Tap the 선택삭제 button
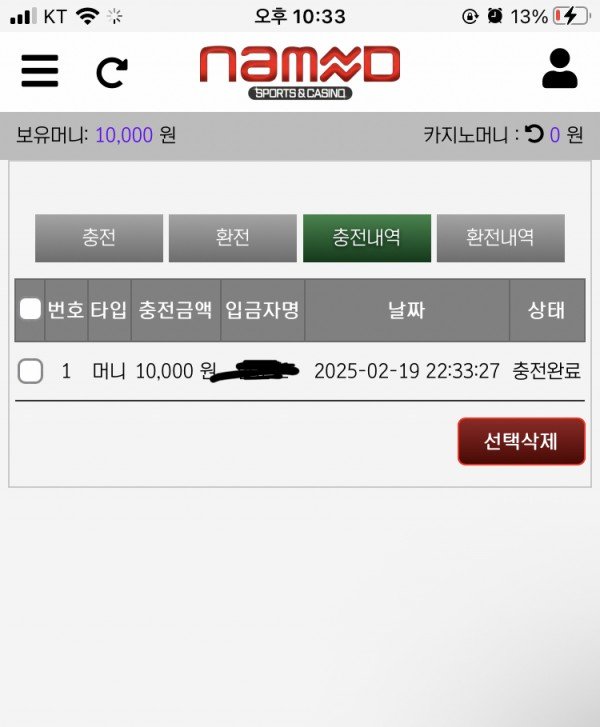Viewport: 600px width, 727px height. (x=521, y=441)
